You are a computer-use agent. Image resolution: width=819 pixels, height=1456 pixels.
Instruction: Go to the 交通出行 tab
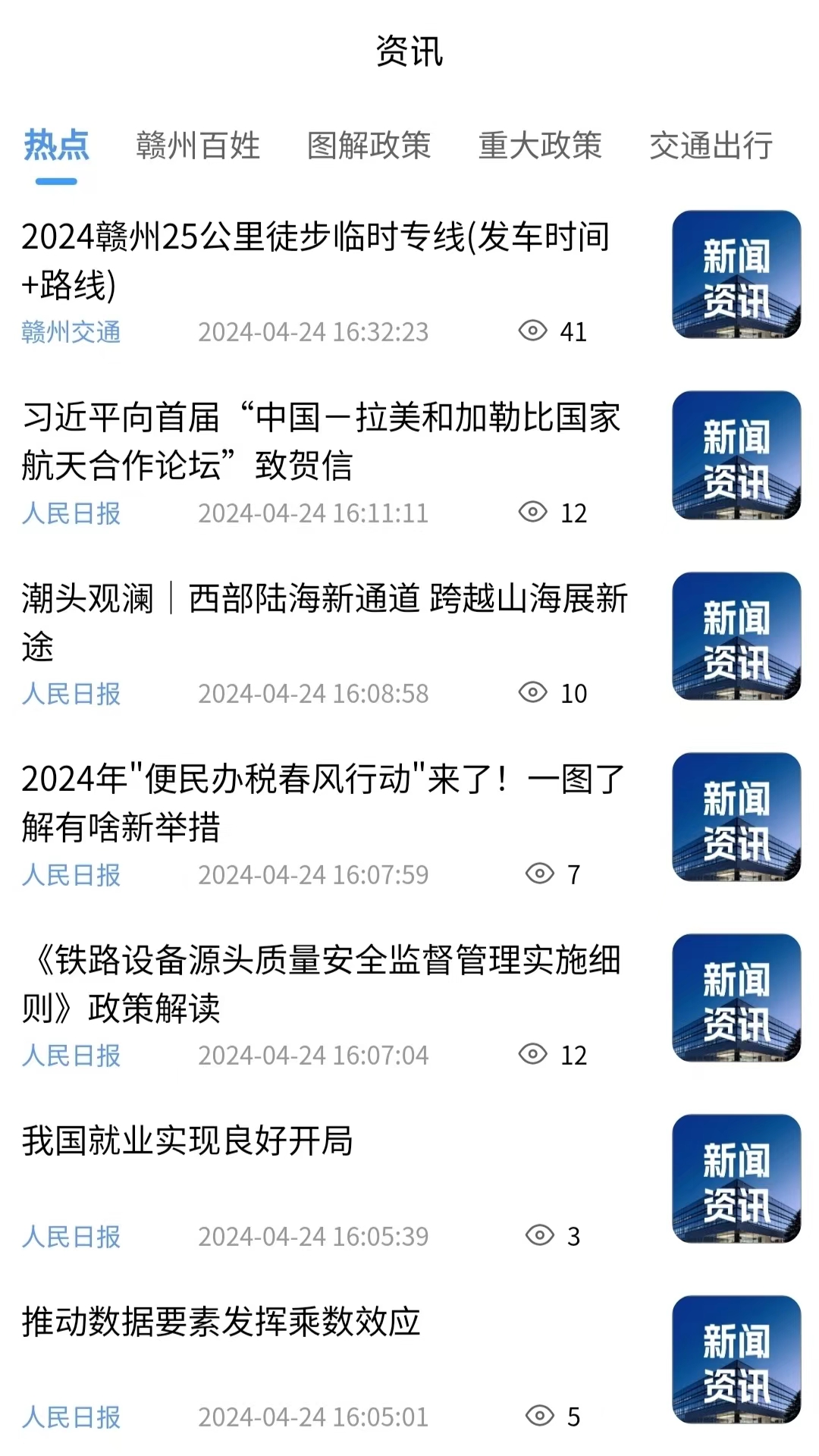[x=711, y=146]
